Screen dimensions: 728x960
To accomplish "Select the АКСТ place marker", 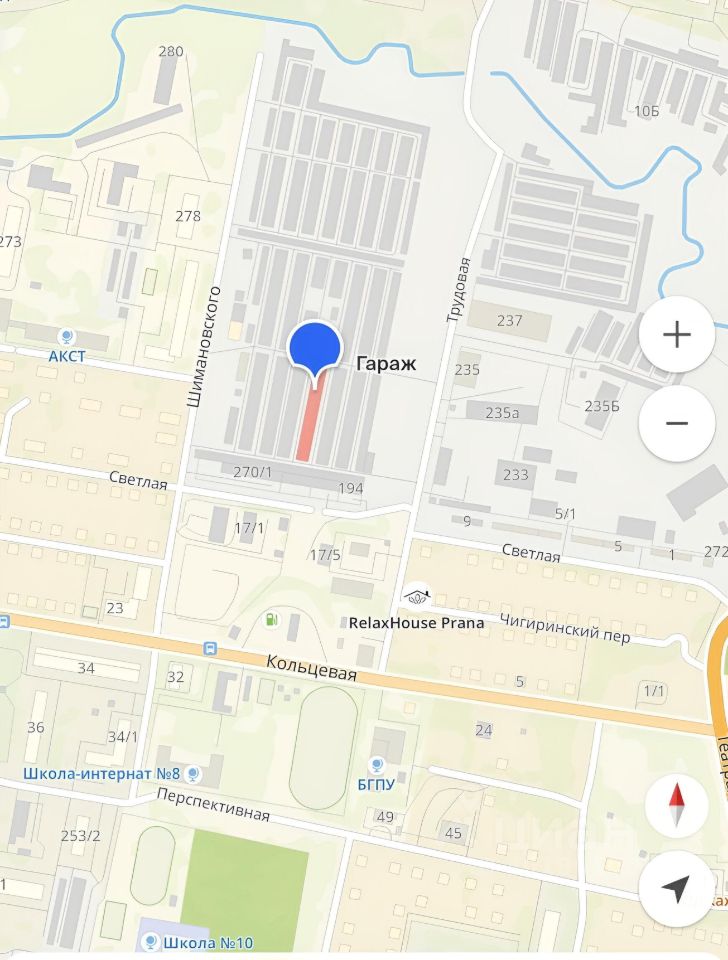I will (68, 337).
